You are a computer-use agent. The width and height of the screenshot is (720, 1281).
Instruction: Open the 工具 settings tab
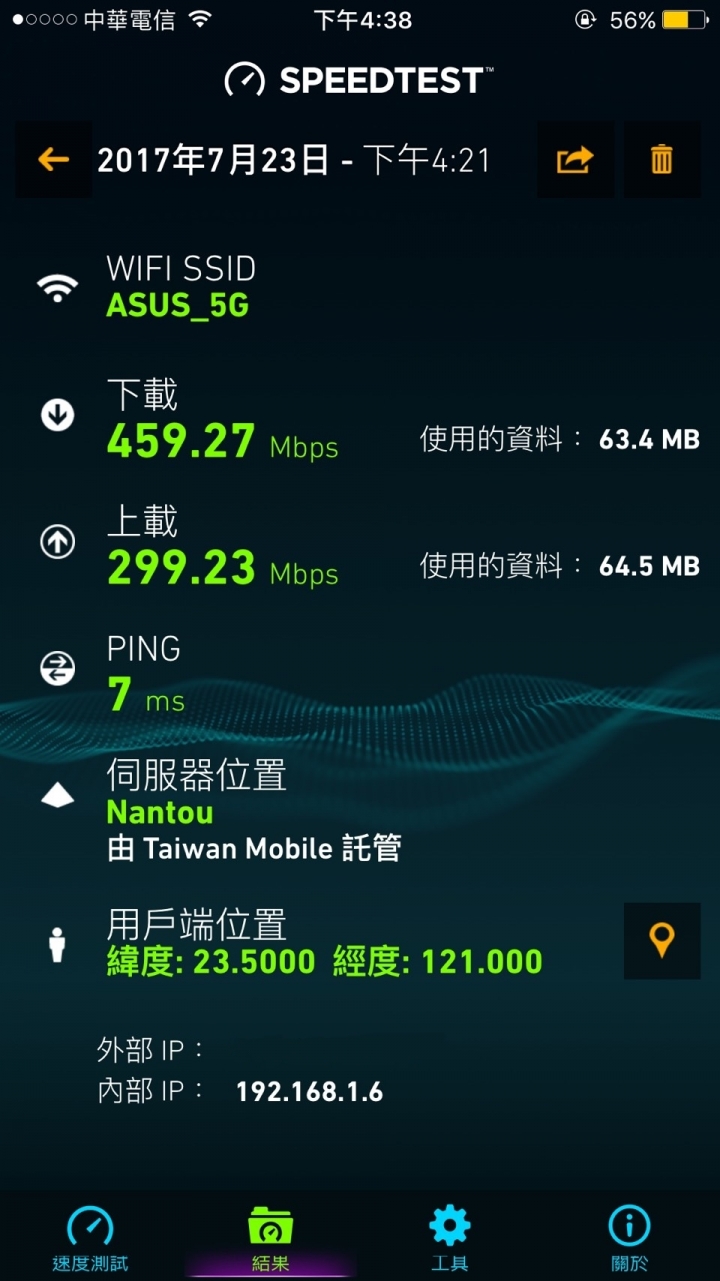coord(450,1238)
